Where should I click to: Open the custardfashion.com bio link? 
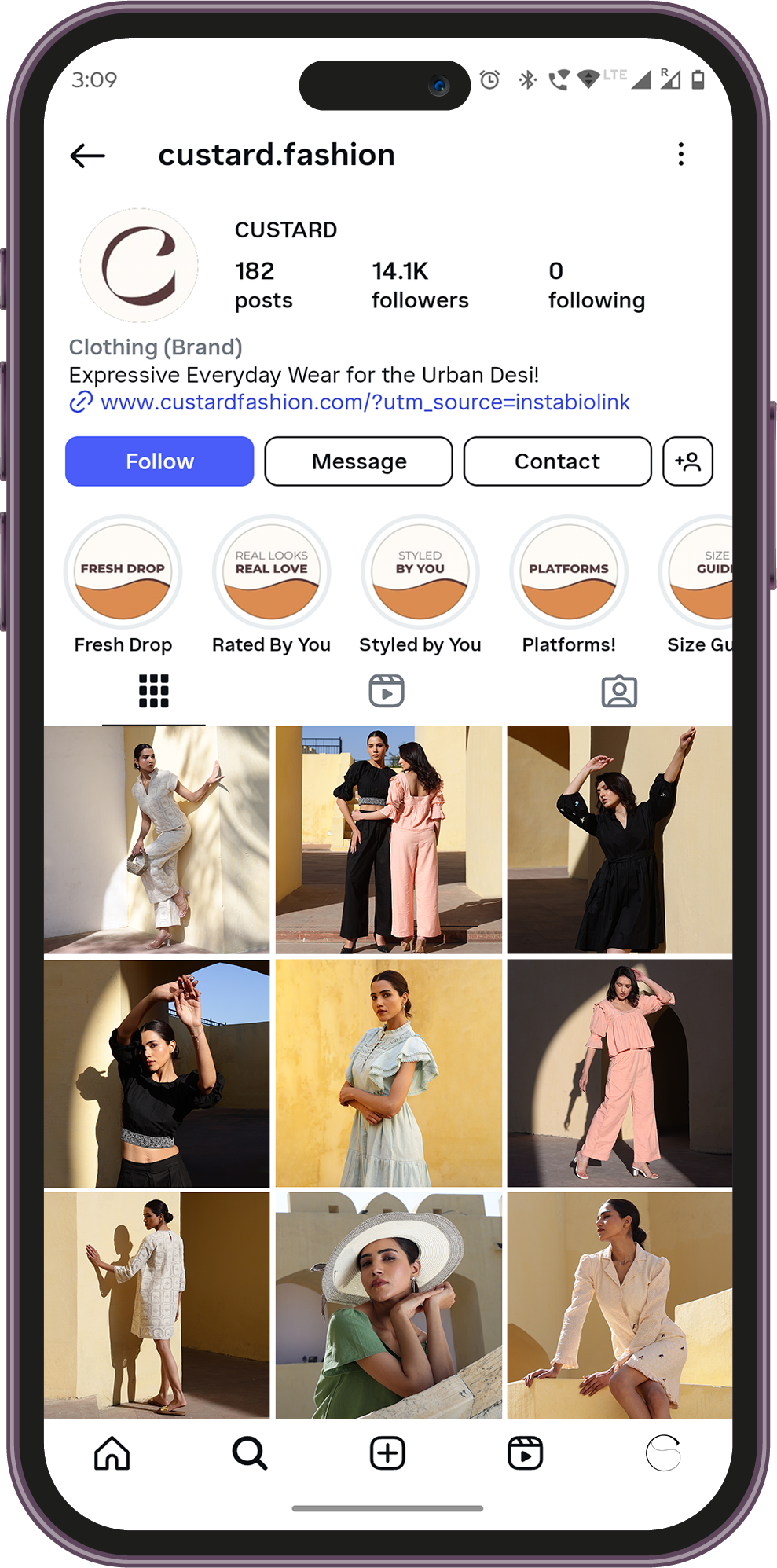click(x=365, y=402)
